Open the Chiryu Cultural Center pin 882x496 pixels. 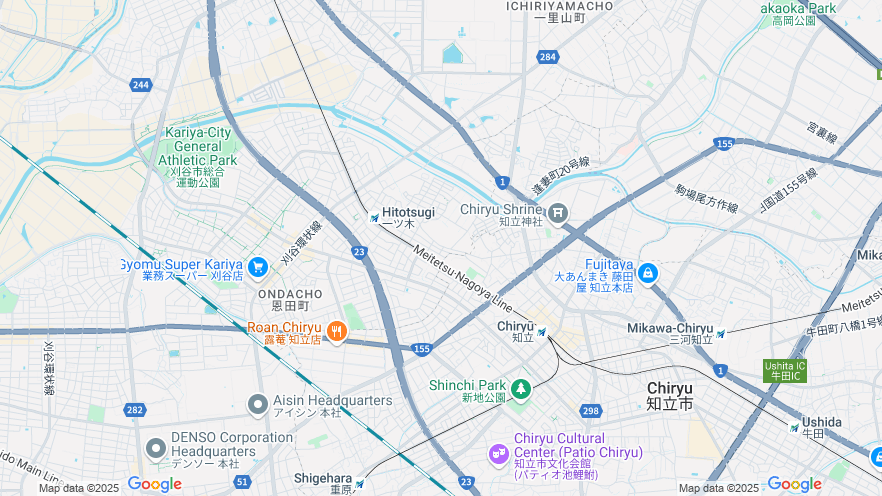(498, 454)
